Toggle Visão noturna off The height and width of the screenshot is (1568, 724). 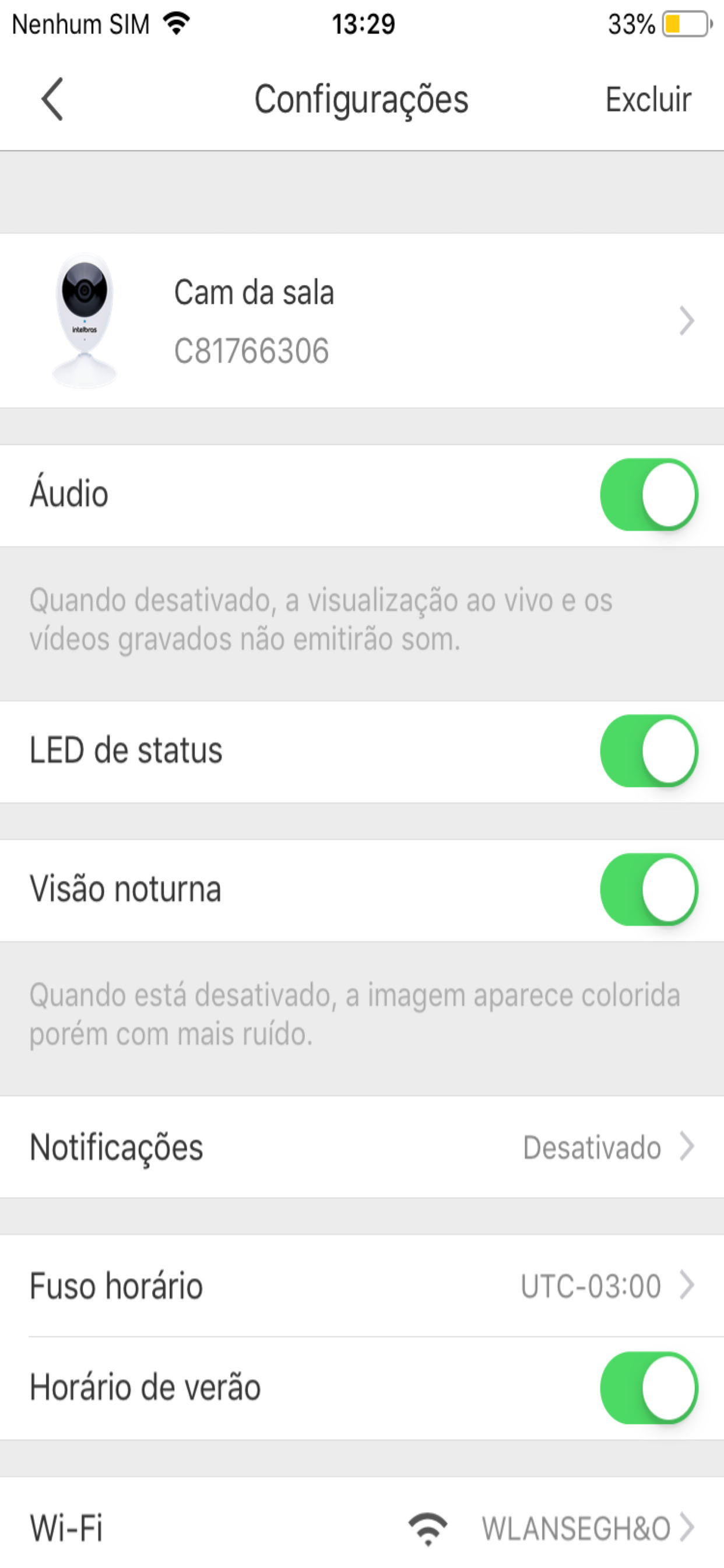pyautogui.click(x=649, y=890)
